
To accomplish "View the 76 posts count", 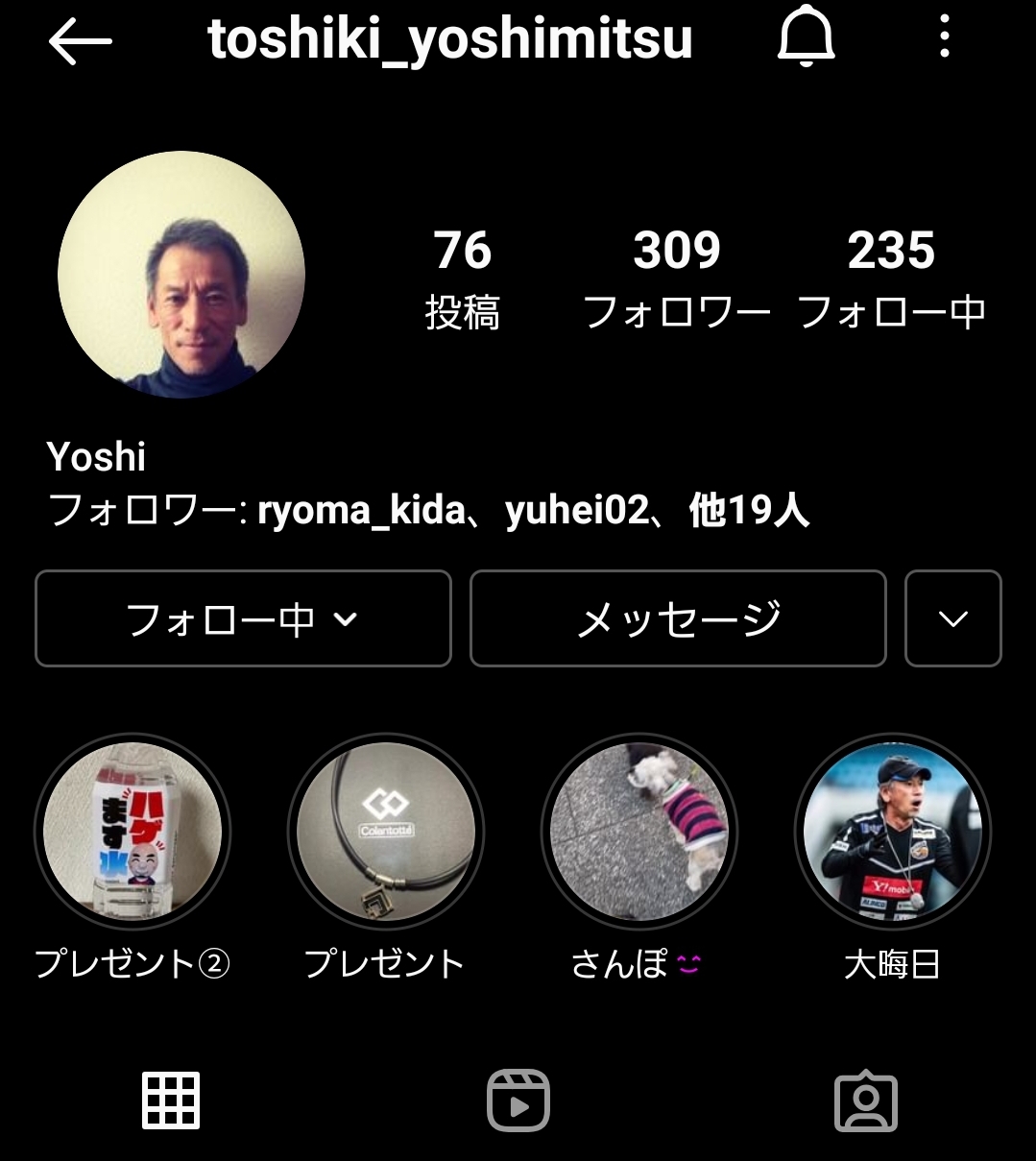I will click(x=463, y=277).
